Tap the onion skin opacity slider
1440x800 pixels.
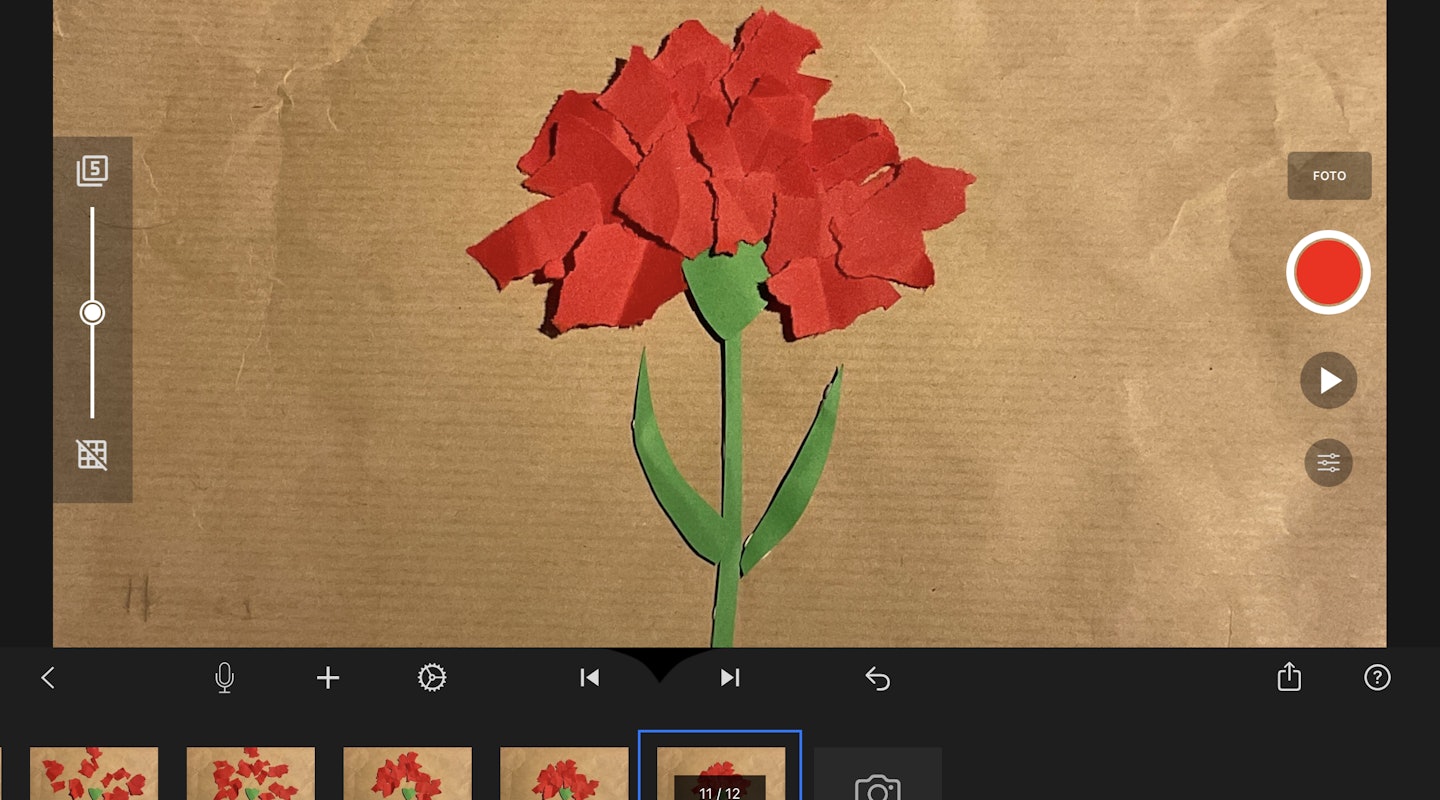(92, 313)
